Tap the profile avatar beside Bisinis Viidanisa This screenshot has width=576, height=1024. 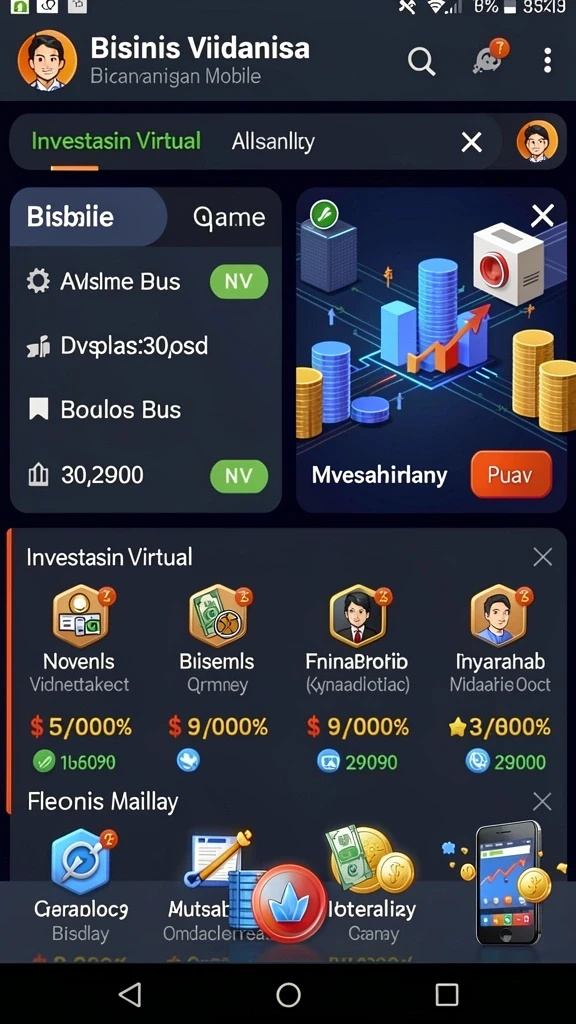[x=47, y=60]
